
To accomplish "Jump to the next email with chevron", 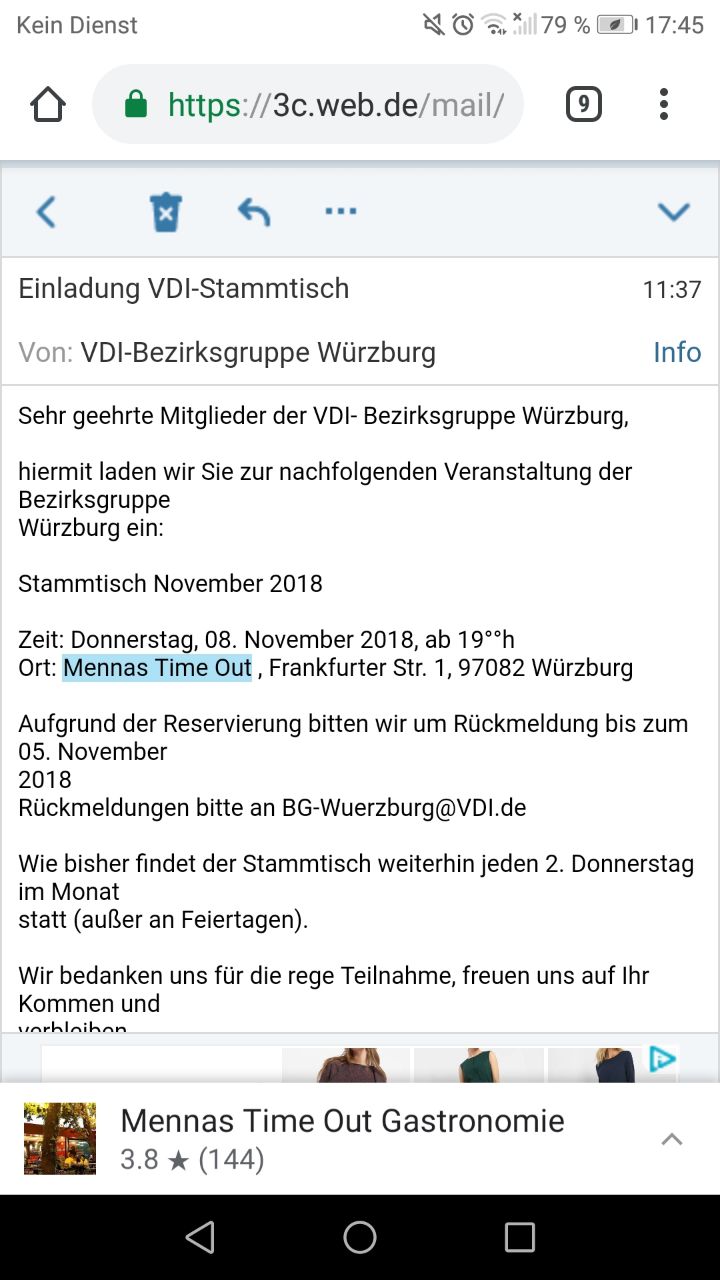I will coord(673,211).
